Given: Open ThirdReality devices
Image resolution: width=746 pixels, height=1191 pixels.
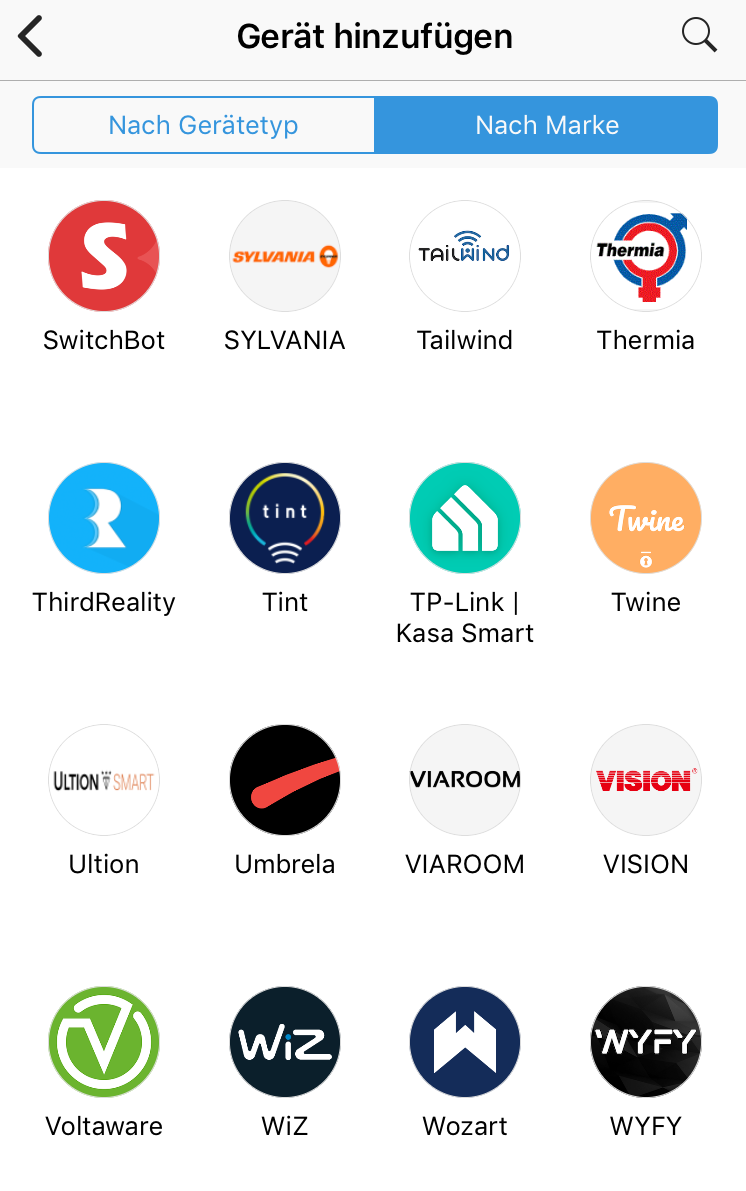Looking at the screenshot, I should tap(104, 518).
